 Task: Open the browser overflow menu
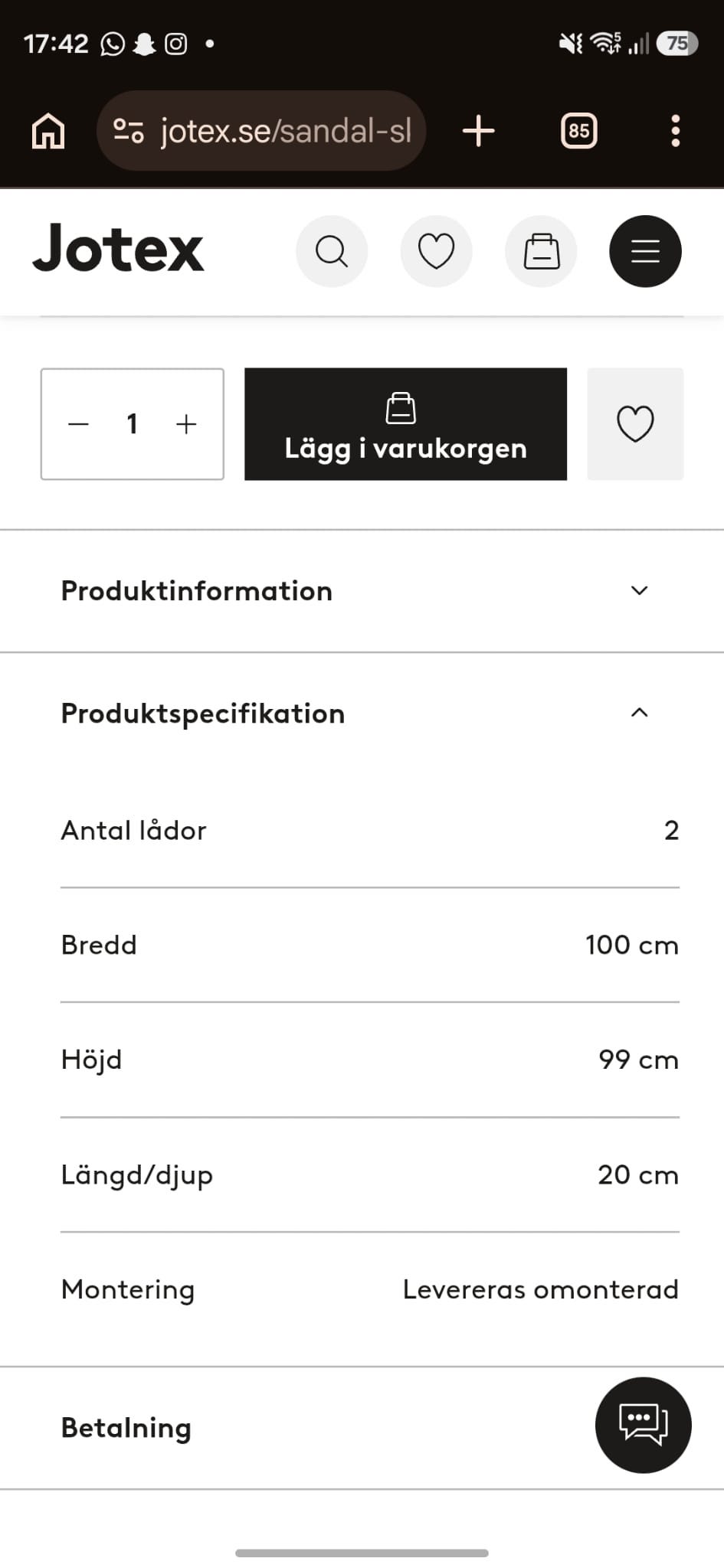coord(675,131)
